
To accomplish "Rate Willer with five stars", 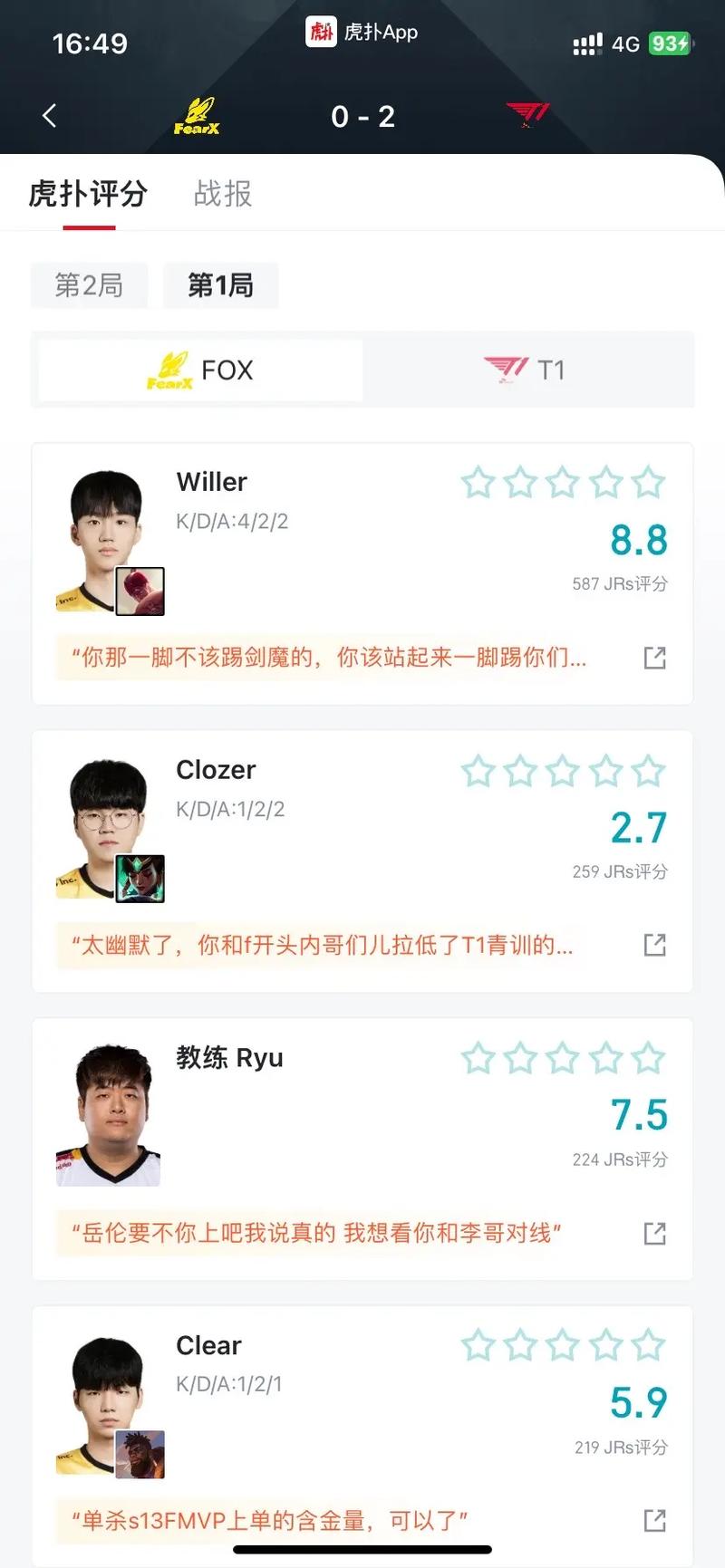I will click(x=648, y=483).
